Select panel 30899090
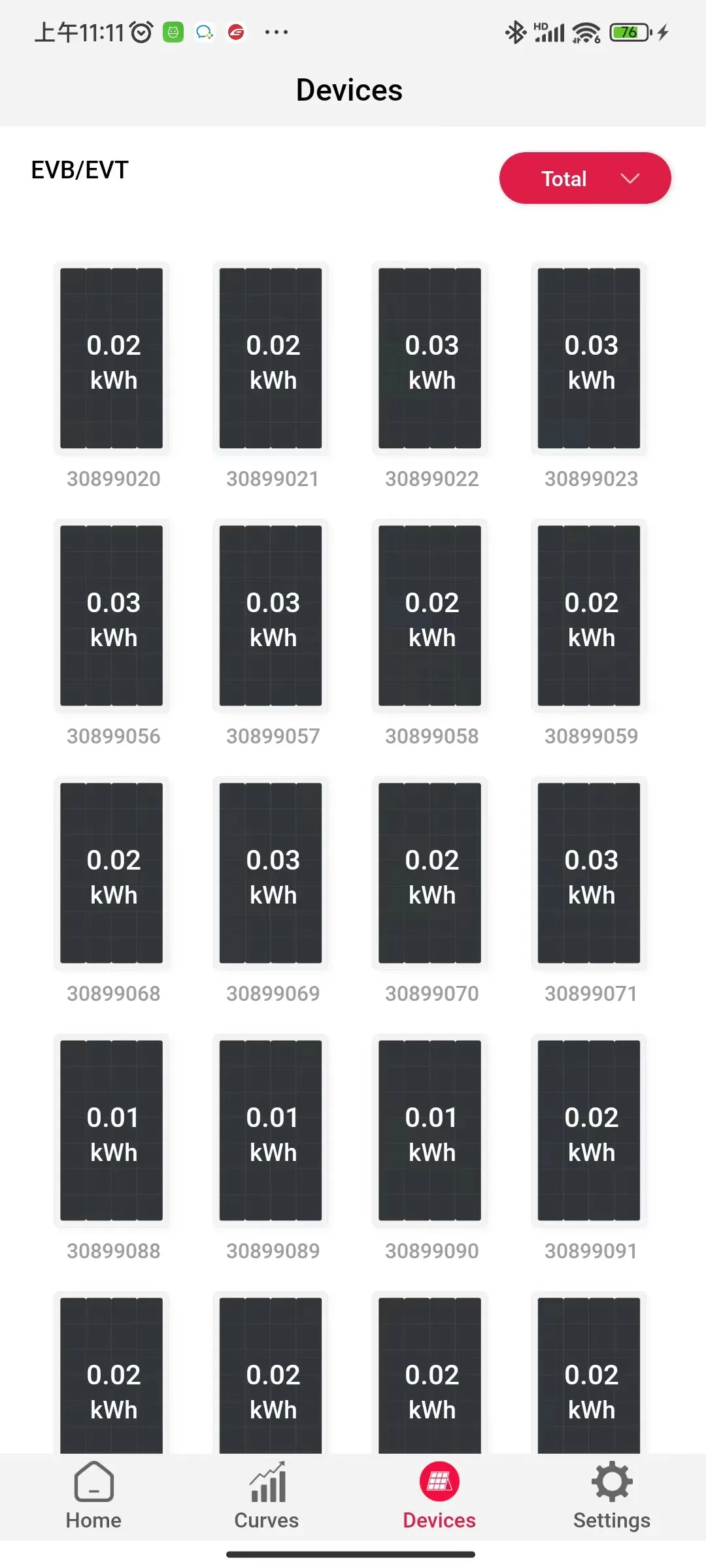The image size is (706, 1568). 430,1130
